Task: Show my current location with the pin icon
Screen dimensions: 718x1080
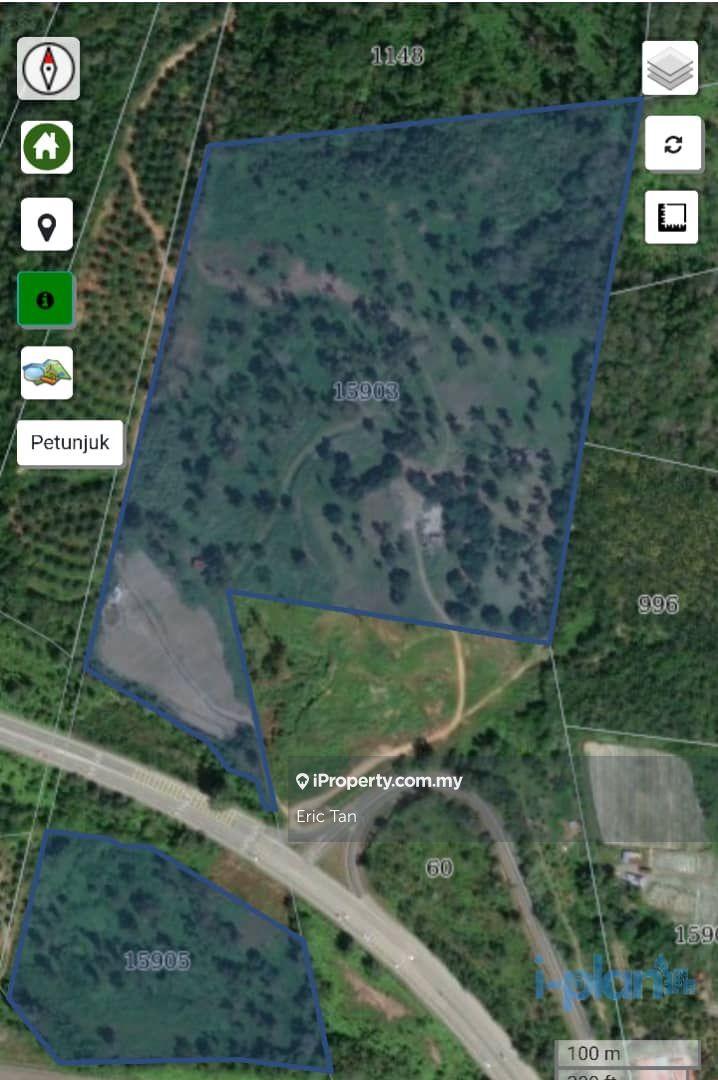Action: (x=47, y=224)
